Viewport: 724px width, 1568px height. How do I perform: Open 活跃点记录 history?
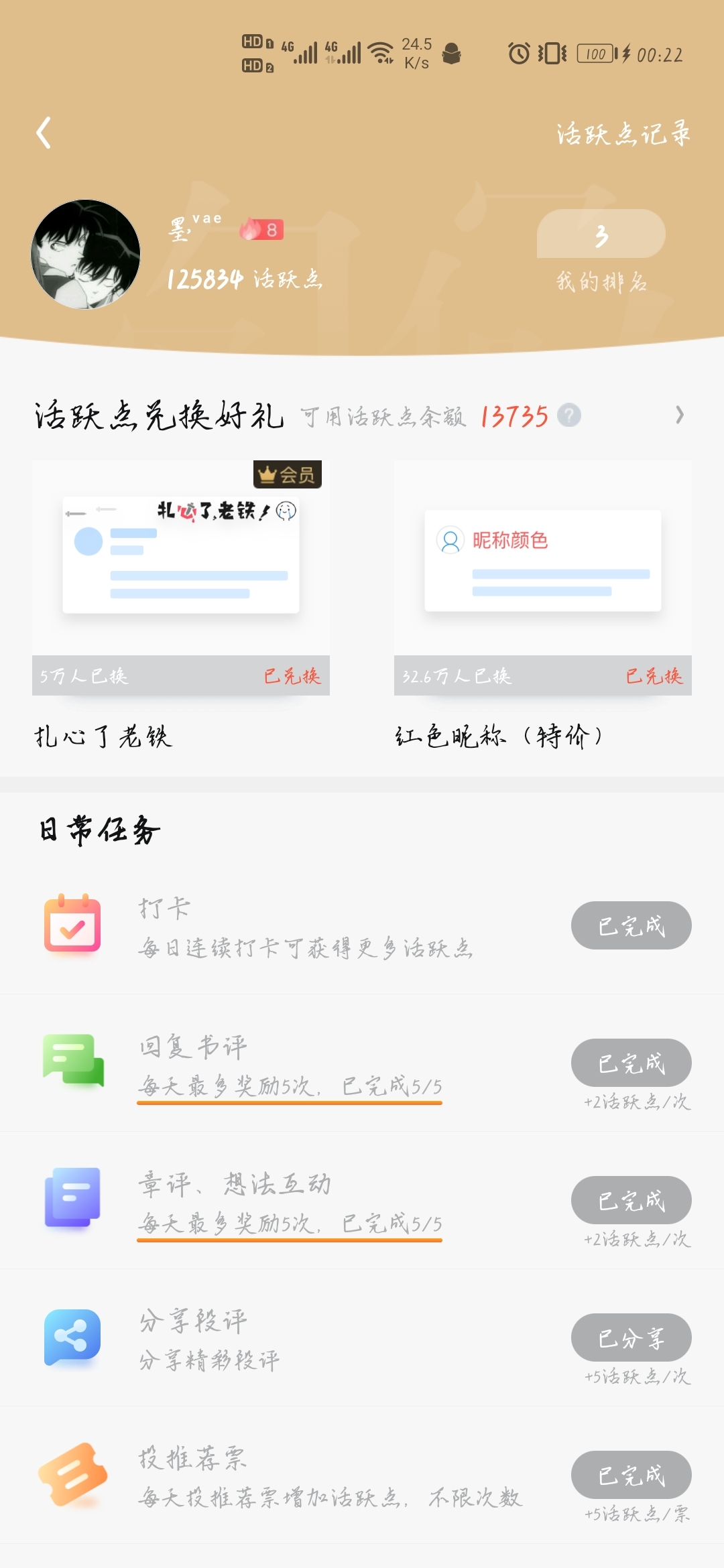click(x=623, y=134)
